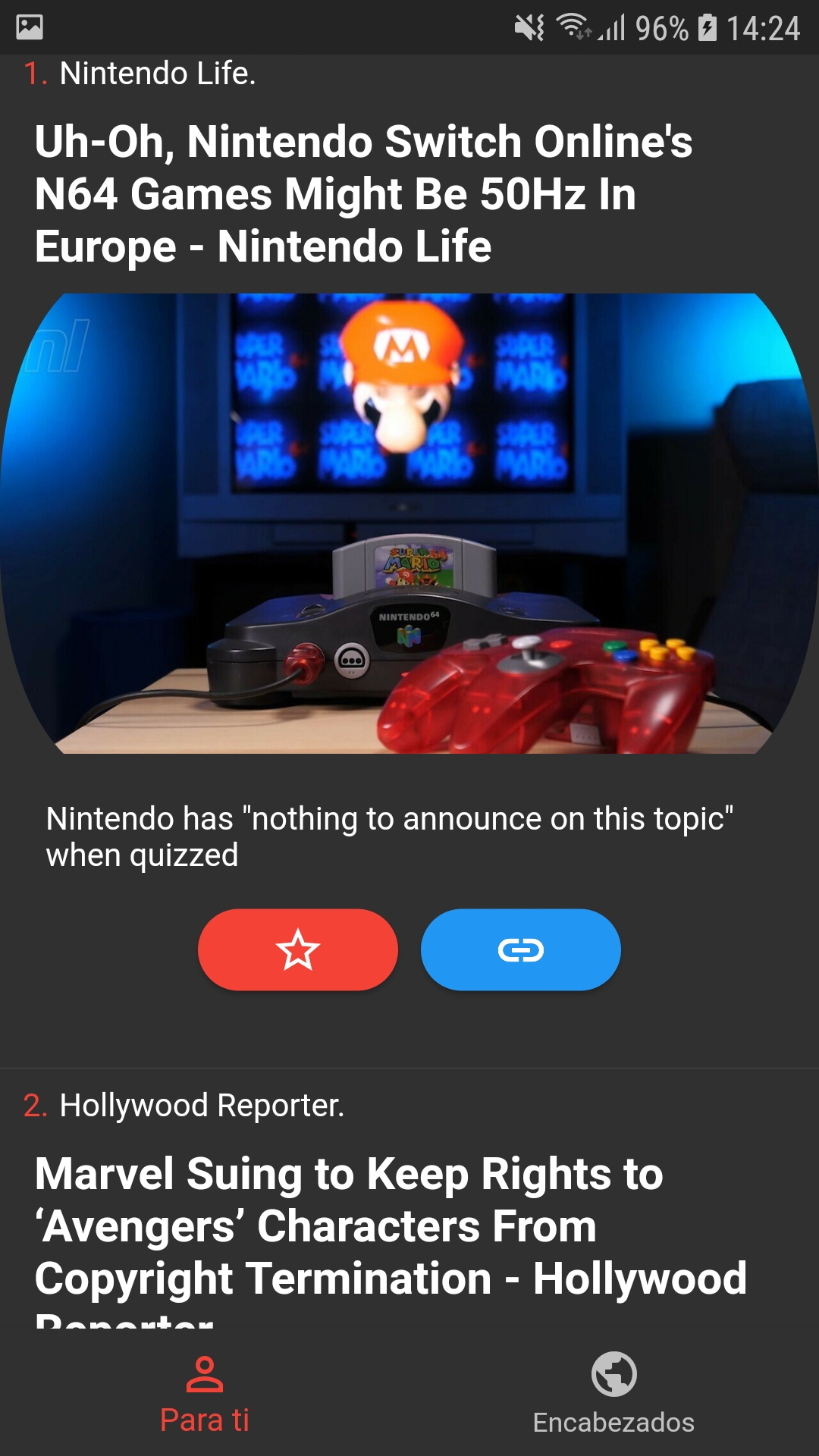Open the Nintendo Life article link button
Viewport: 819px width, 1456px height.
pyautogui.click(x=520, y=949)
